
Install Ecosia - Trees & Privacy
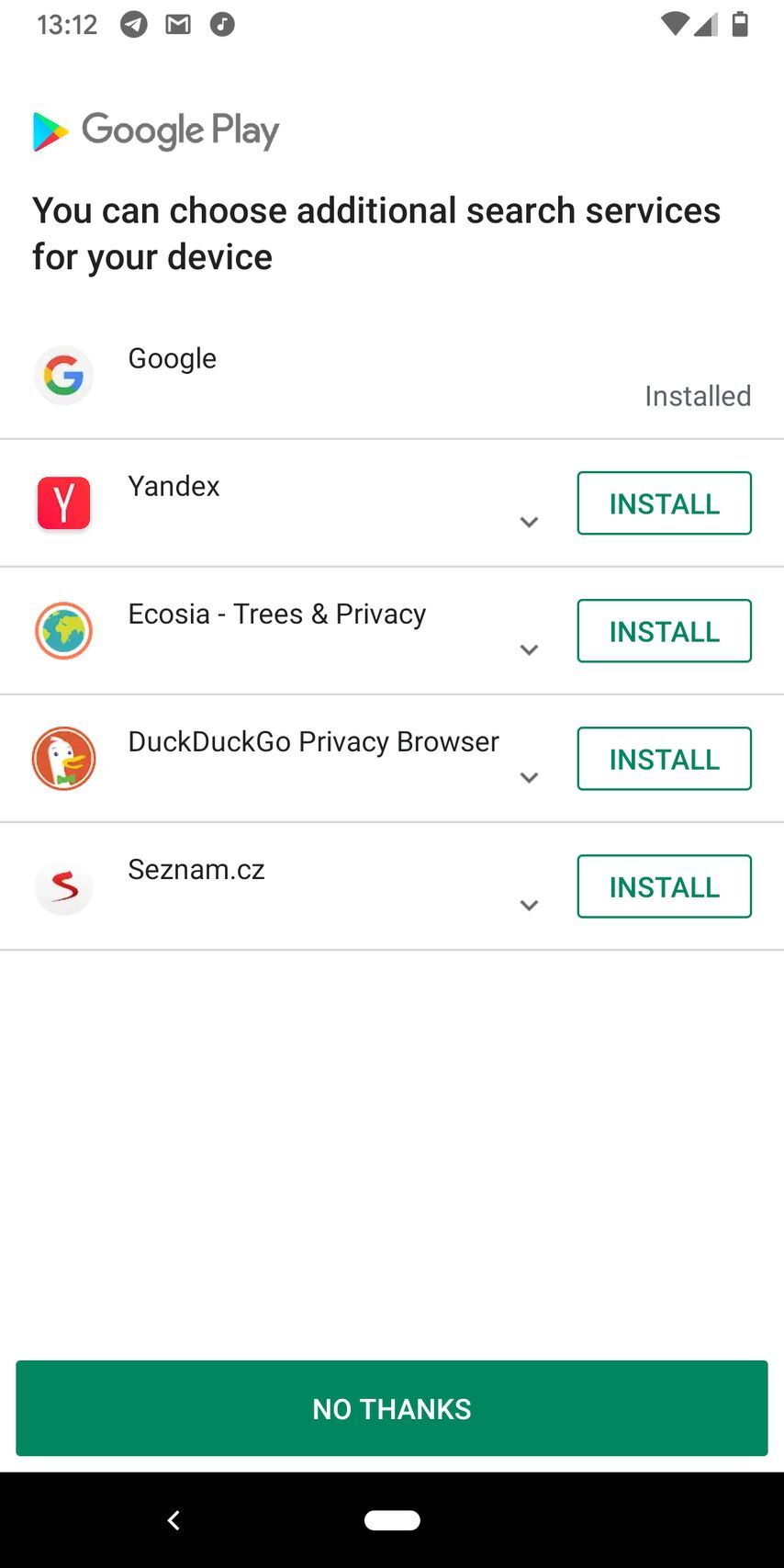pyautogui.click(x=664, y=631)
